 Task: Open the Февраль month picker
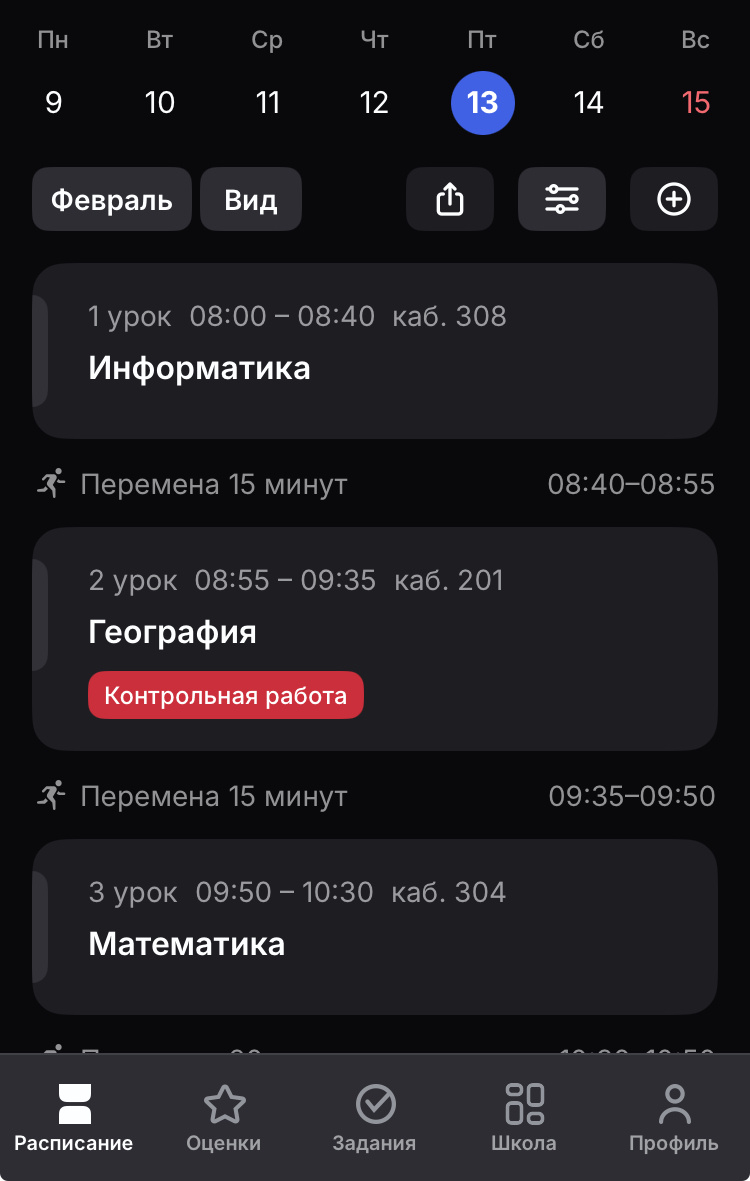112,200
